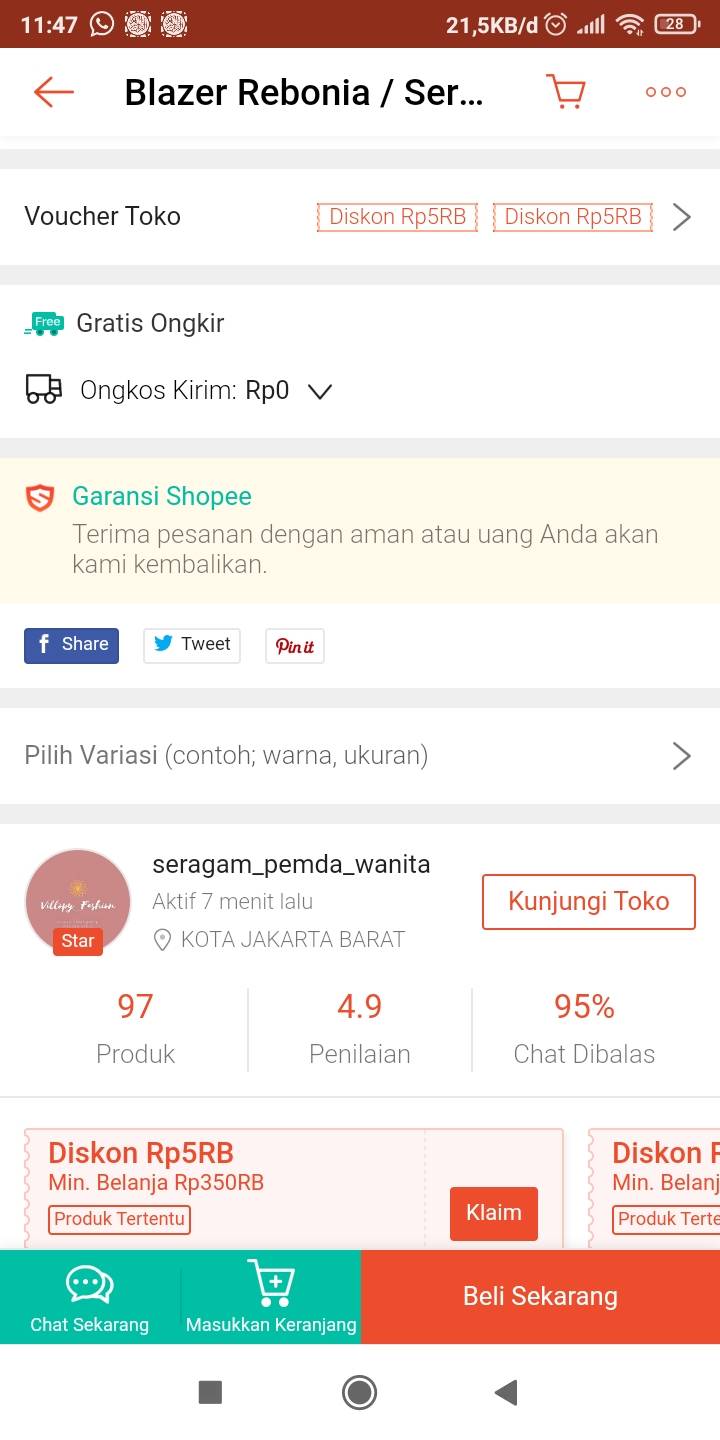Tap Kunjungi Toko button
The height and width of the screenshot is (1440, 720).
click(589, 902)
